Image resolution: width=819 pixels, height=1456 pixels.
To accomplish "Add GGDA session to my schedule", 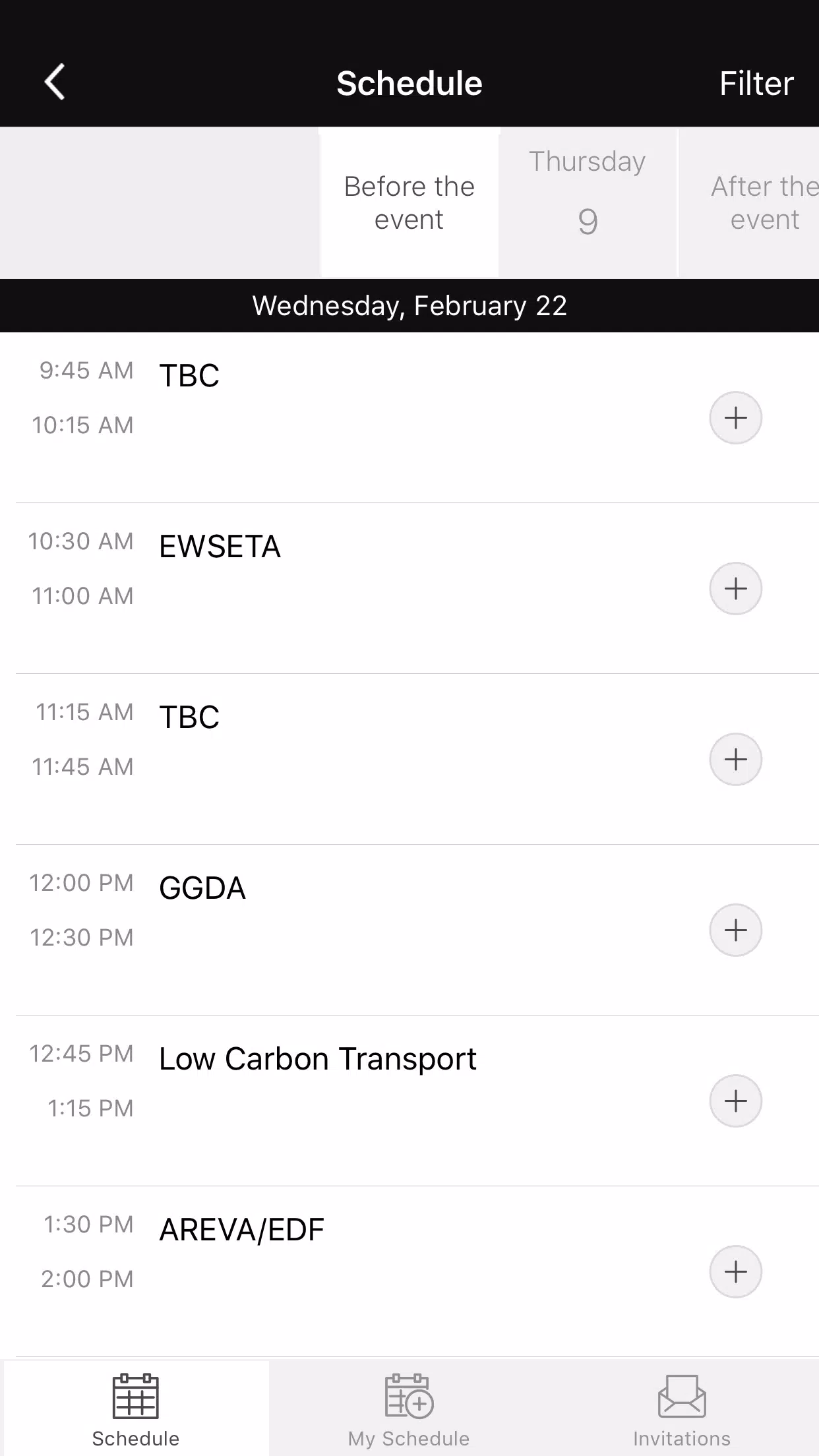I will (x=736, y=930).
